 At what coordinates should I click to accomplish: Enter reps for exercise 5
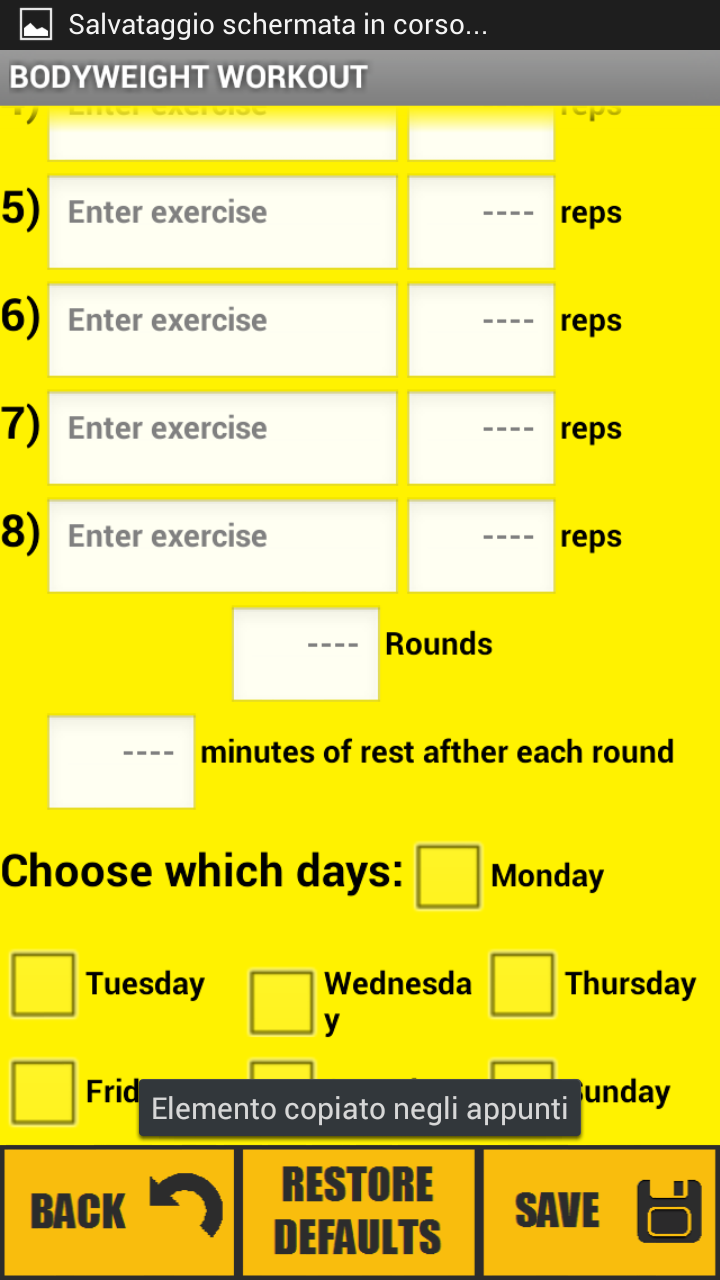click(481, 222)
